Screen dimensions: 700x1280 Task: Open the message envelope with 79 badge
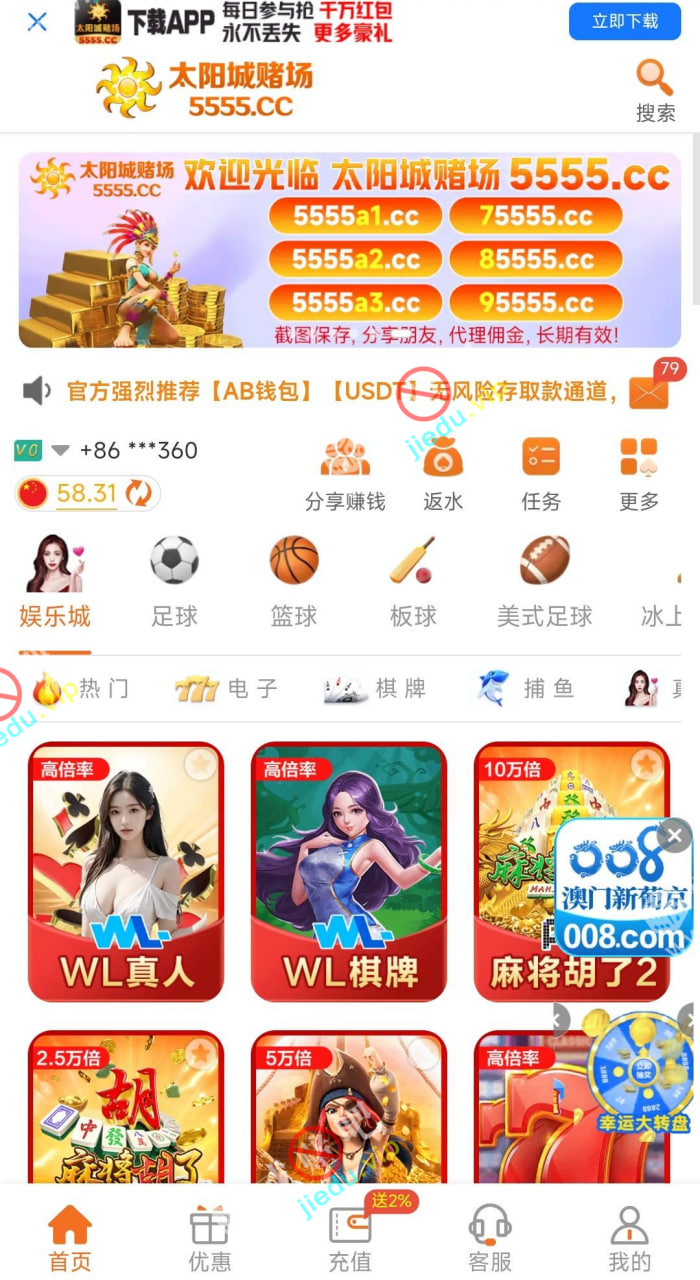[648, 391]
